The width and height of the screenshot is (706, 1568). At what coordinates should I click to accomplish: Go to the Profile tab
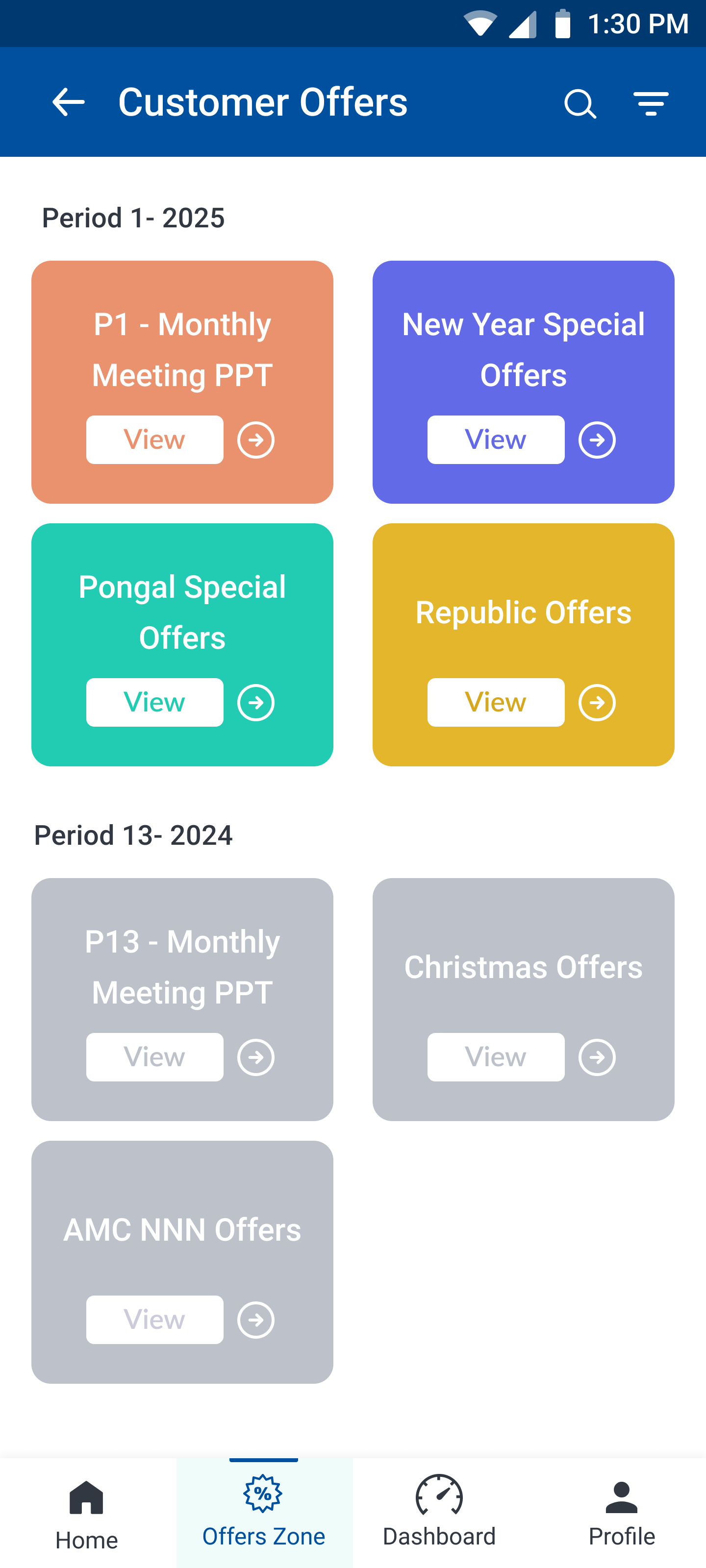[x=621, y=1513]
